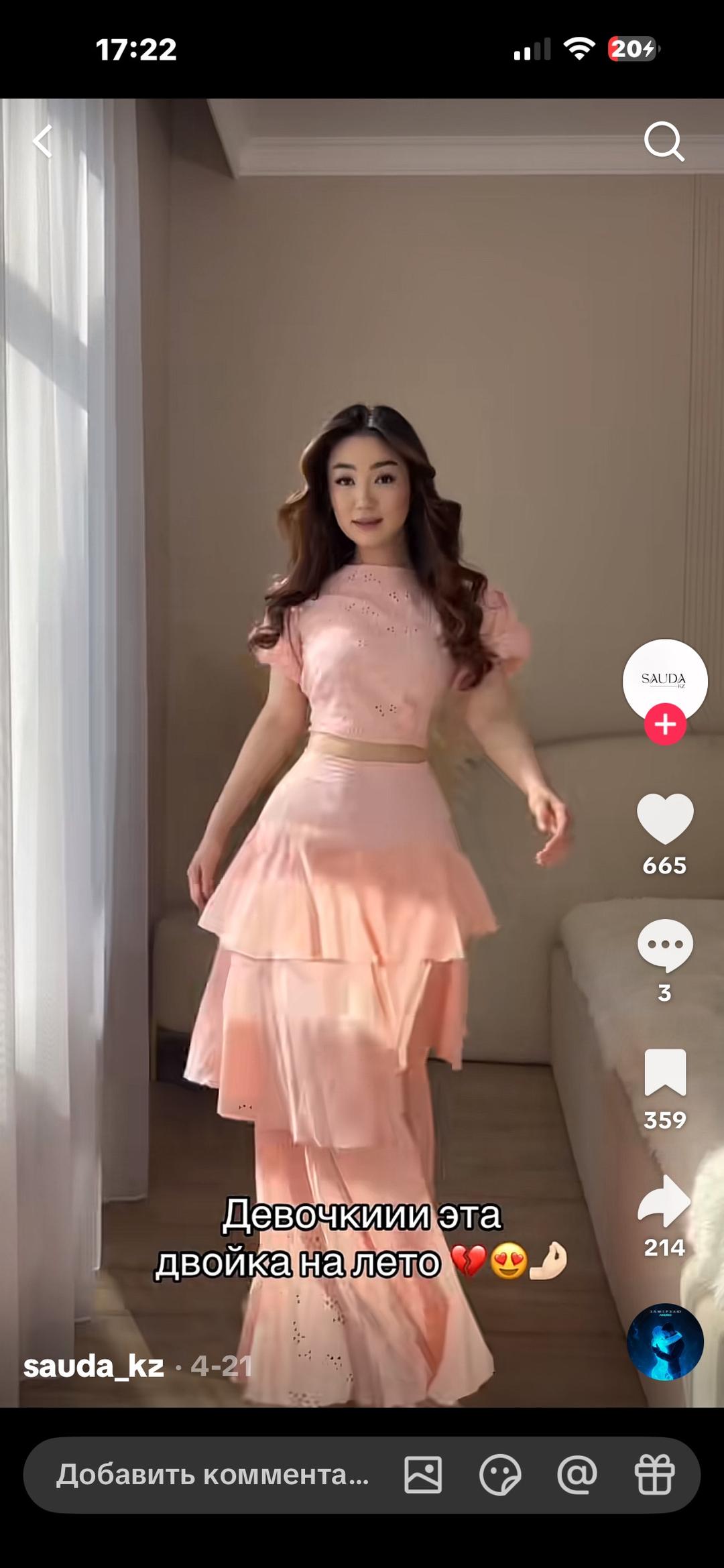Share the video with the arrow icon
This screenshot has width=724, height=1568.
click(x=664, y=1201)
